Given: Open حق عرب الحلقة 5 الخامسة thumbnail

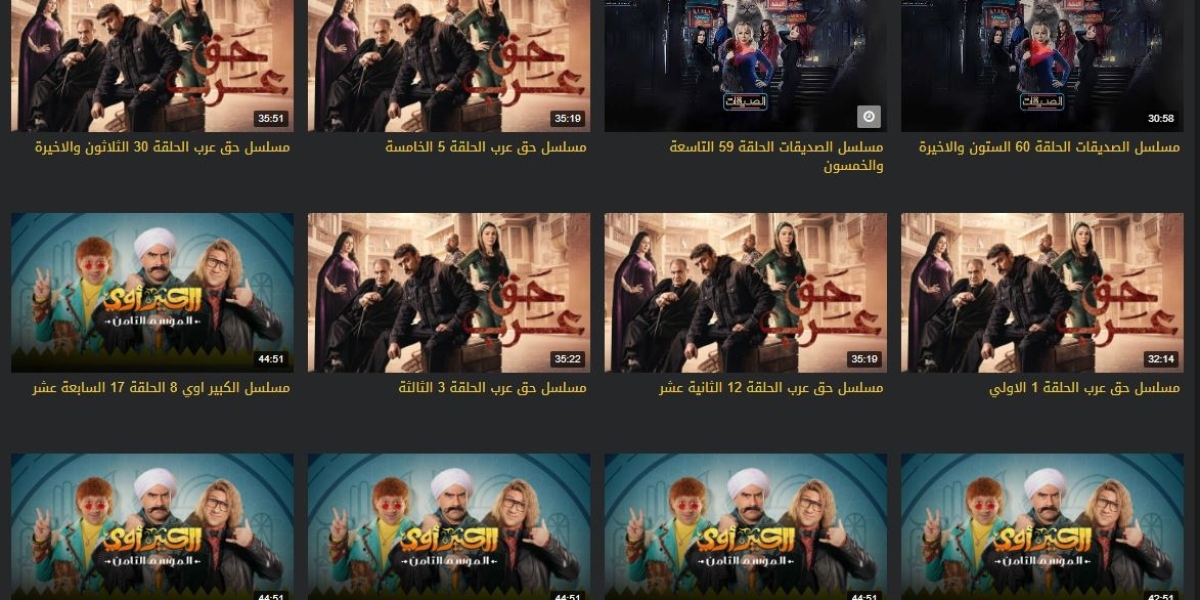Looking at the screenshot, I should coord(448,65).
